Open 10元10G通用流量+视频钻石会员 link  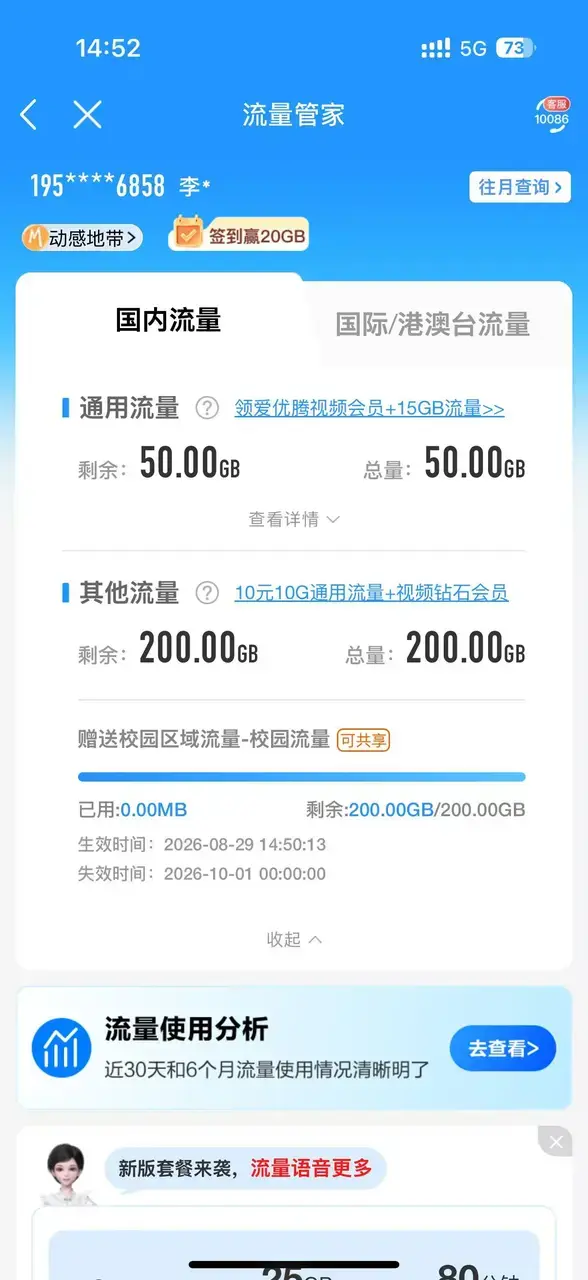(x=372, y=593)
